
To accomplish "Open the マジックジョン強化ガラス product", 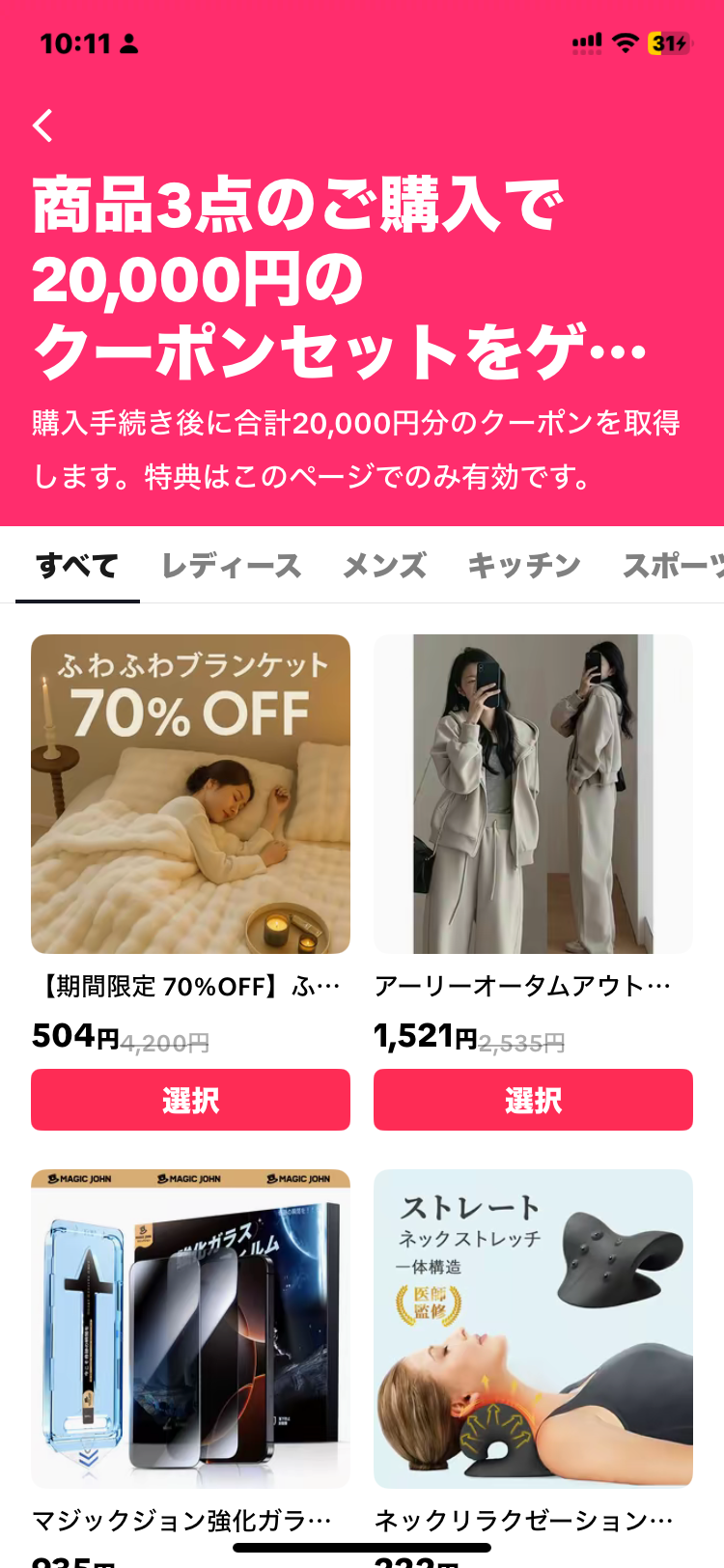I will (190, 1329).
